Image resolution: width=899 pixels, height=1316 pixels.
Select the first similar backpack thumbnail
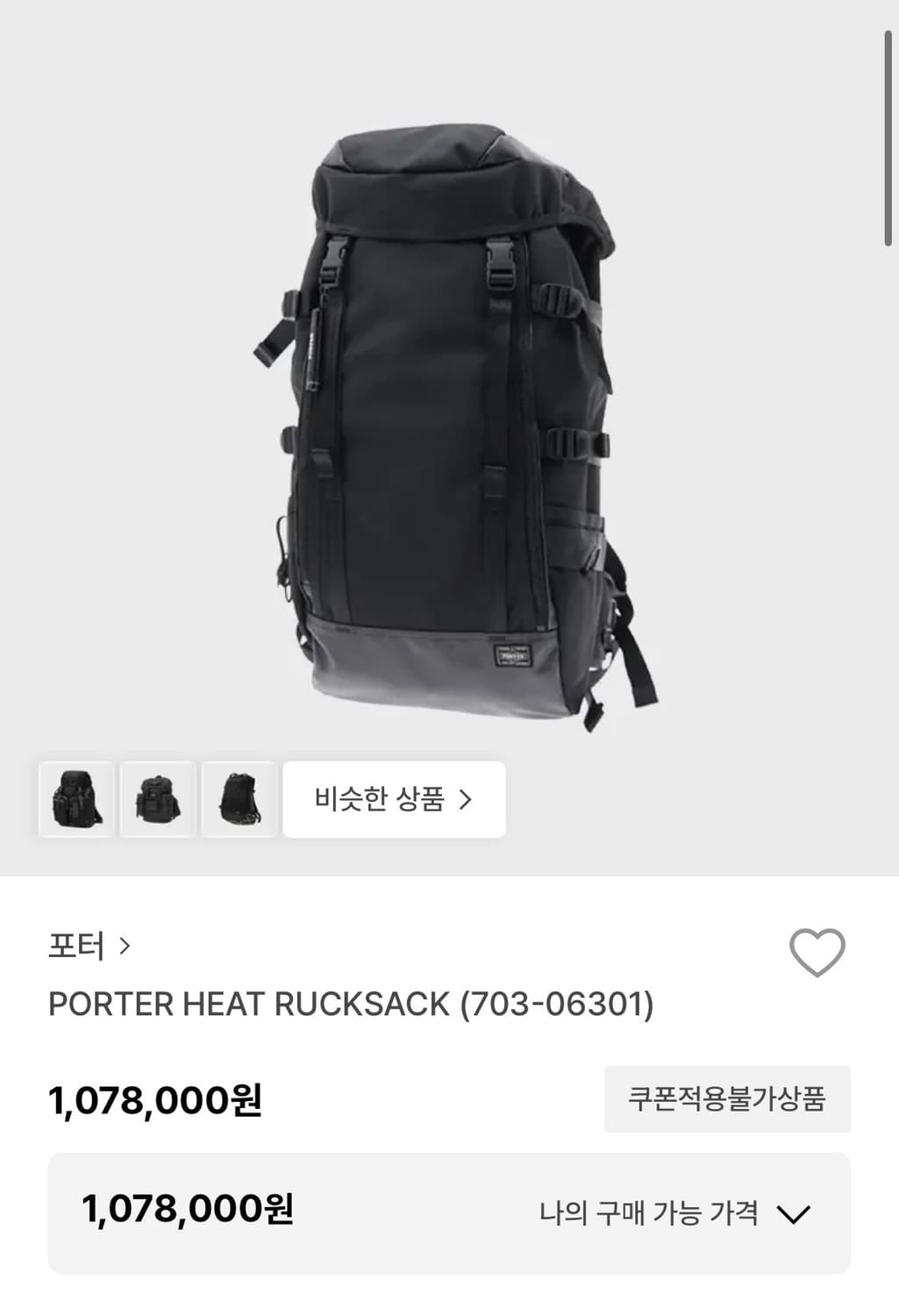[76, 799]
